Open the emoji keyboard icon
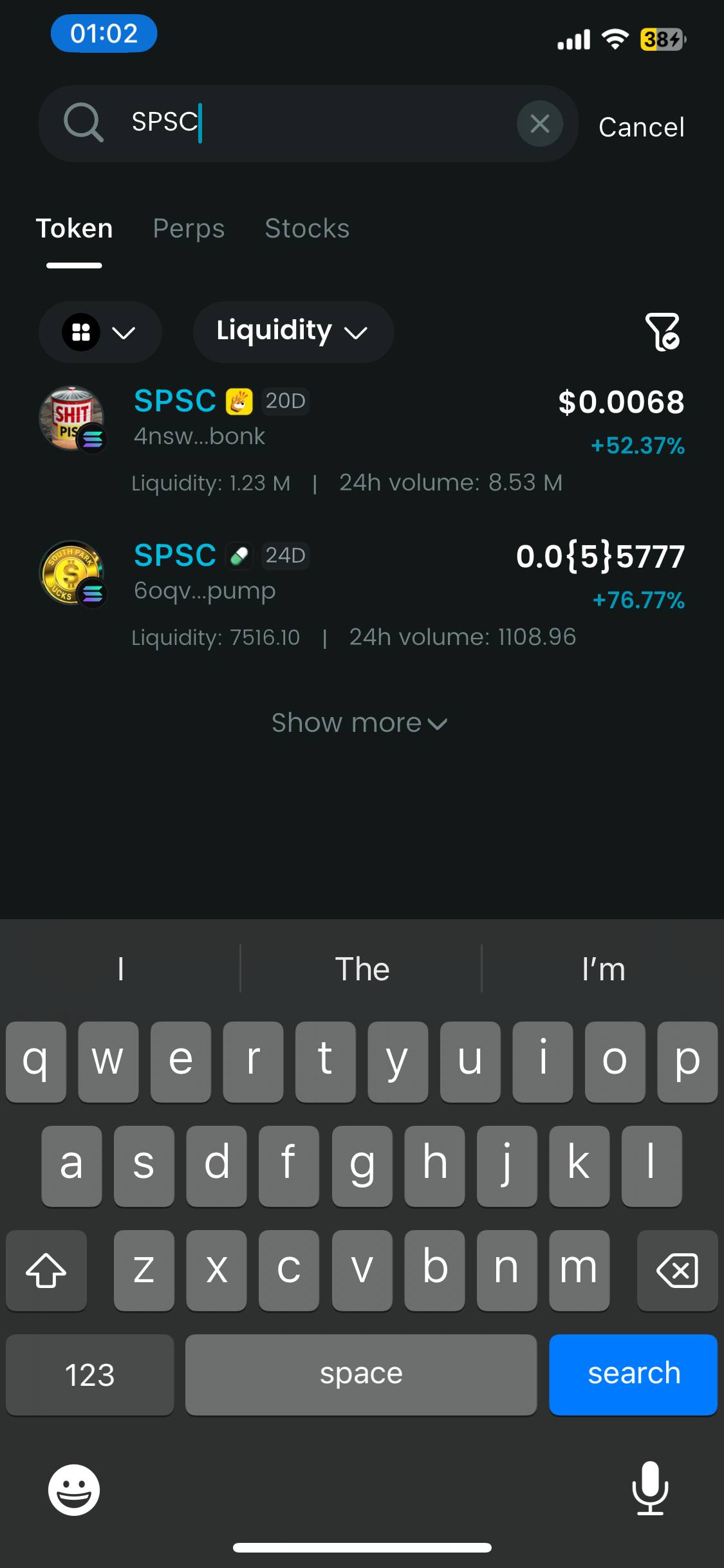This screenshot has height=1568, width=724. [74, 1489]
